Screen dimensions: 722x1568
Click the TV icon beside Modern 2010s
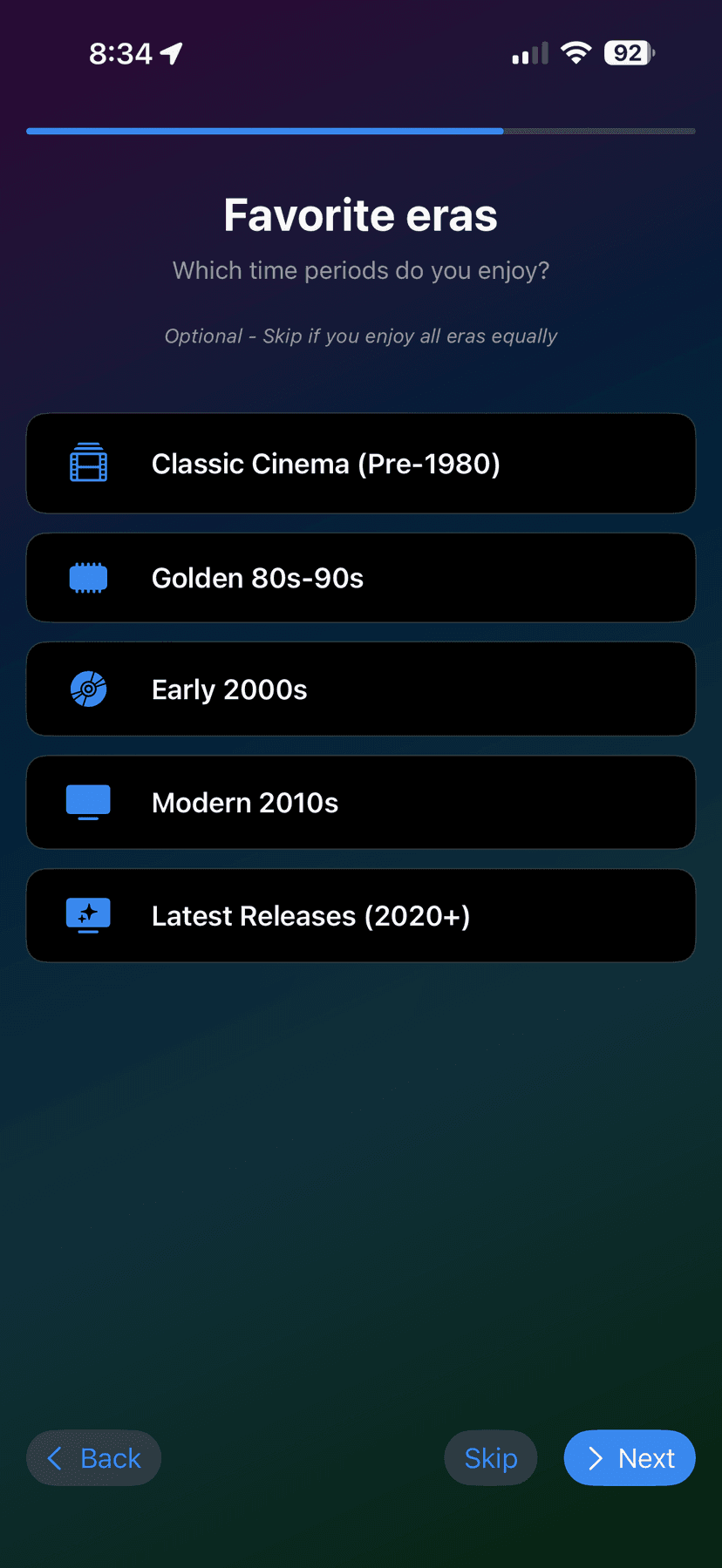click(x=87, y=802)
